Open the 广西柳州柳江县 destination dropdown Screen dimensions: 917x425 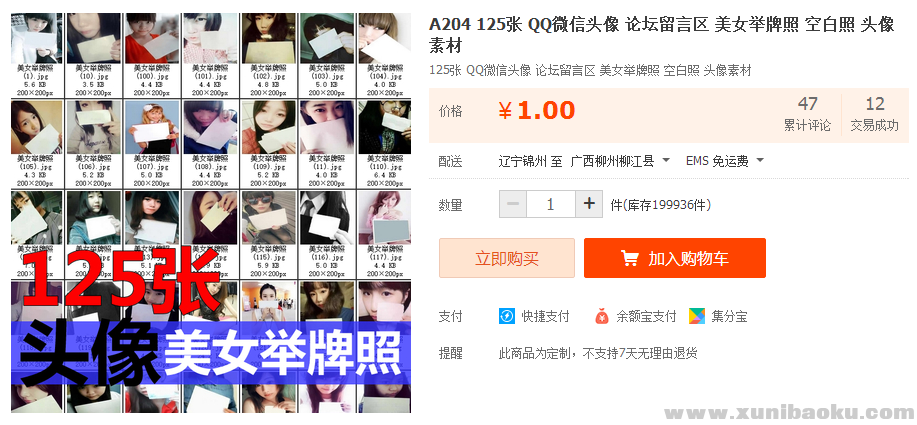pyautogui.click(x=619, y=161)
